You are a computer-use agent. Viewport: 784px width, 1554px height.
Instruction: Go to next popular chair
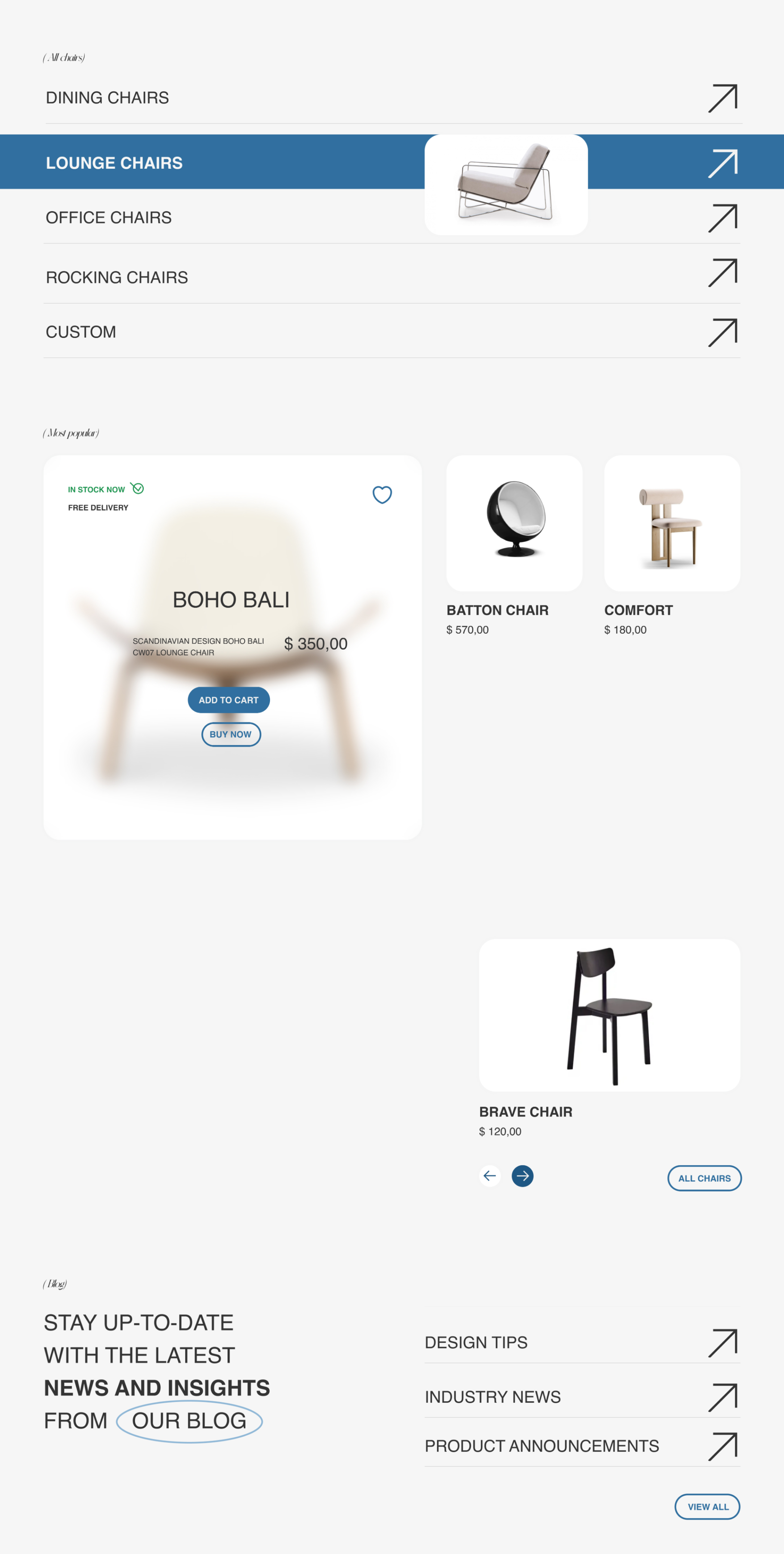click(x=522, y=1176)
